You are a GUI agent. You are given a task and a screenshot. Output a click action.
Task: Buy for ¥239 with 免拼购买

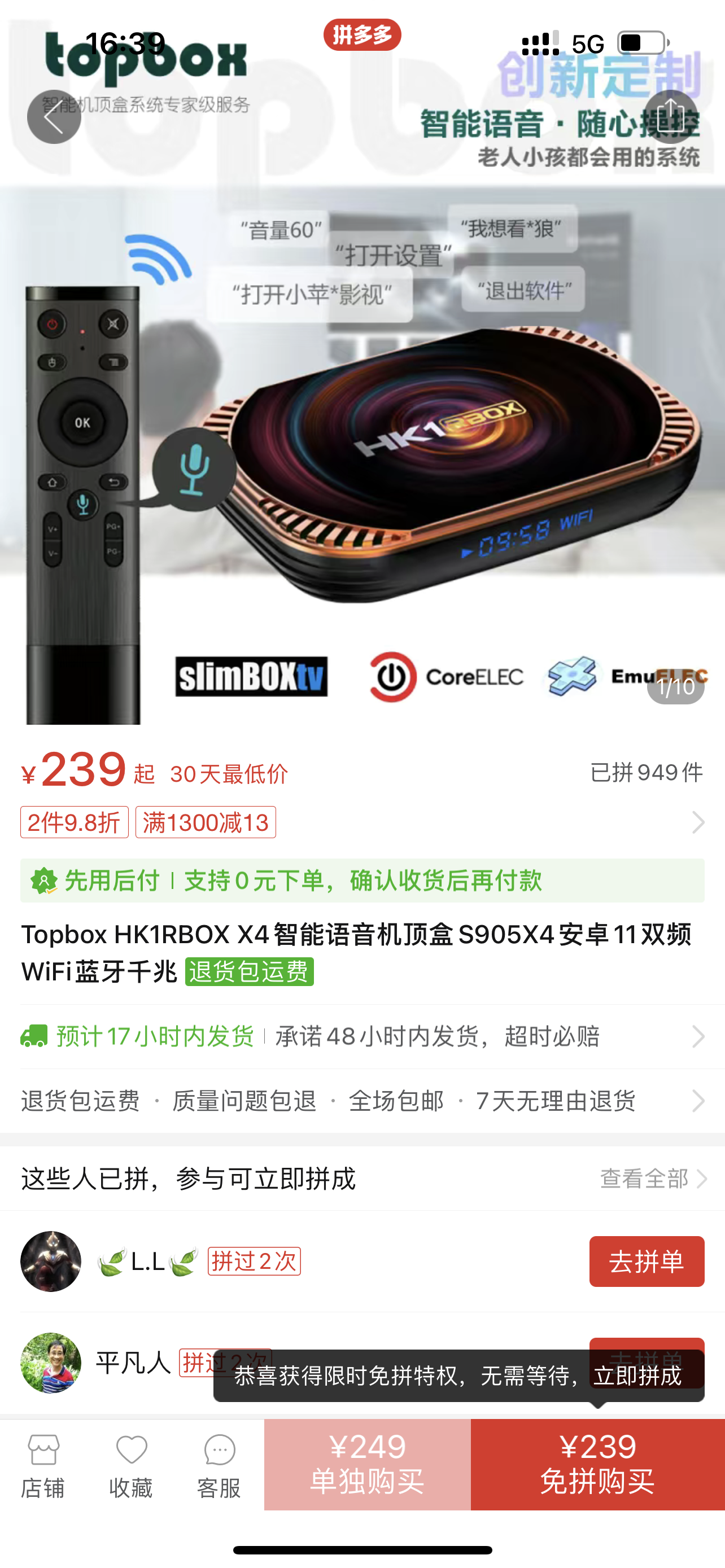coord(597,1464)
